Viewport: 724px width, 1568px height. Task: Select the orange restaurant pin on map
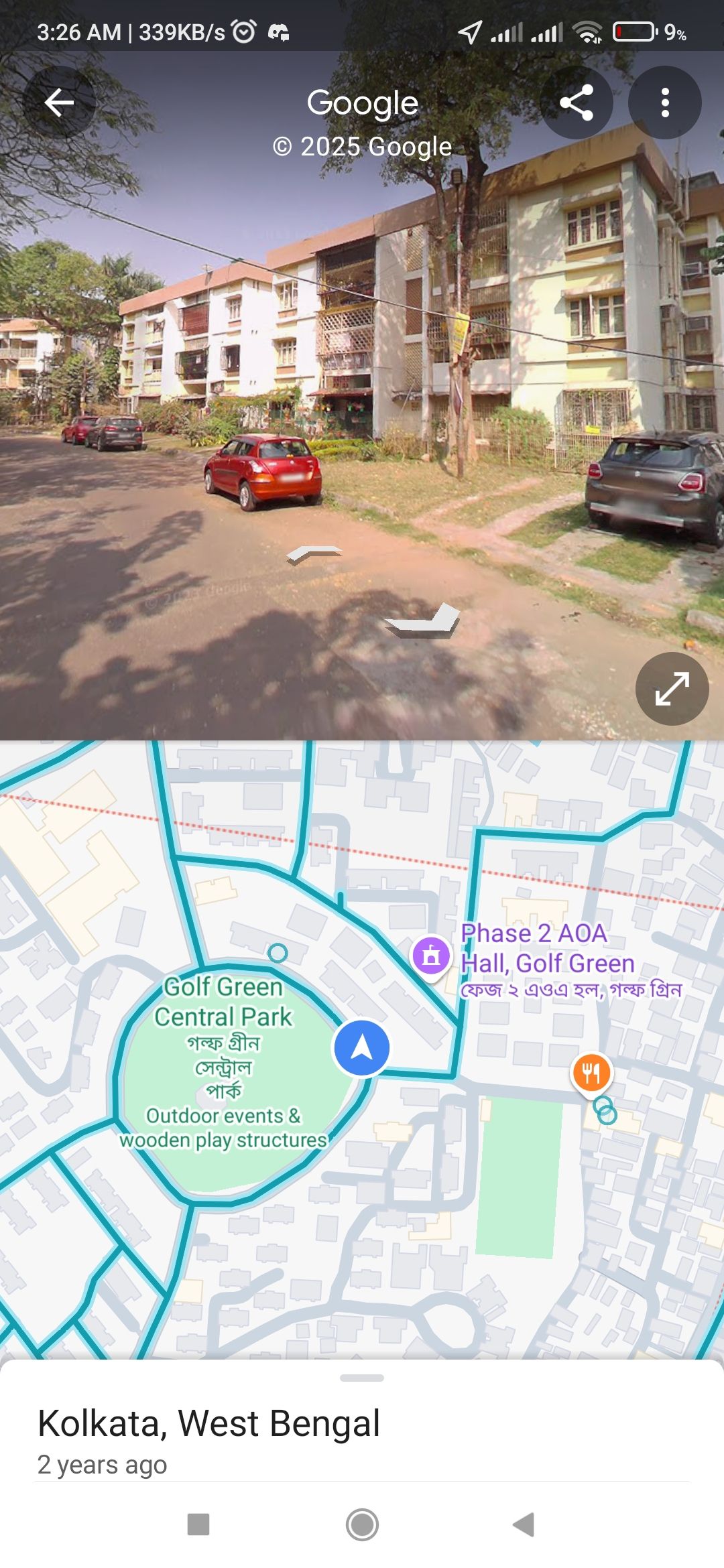(591, 1072)
